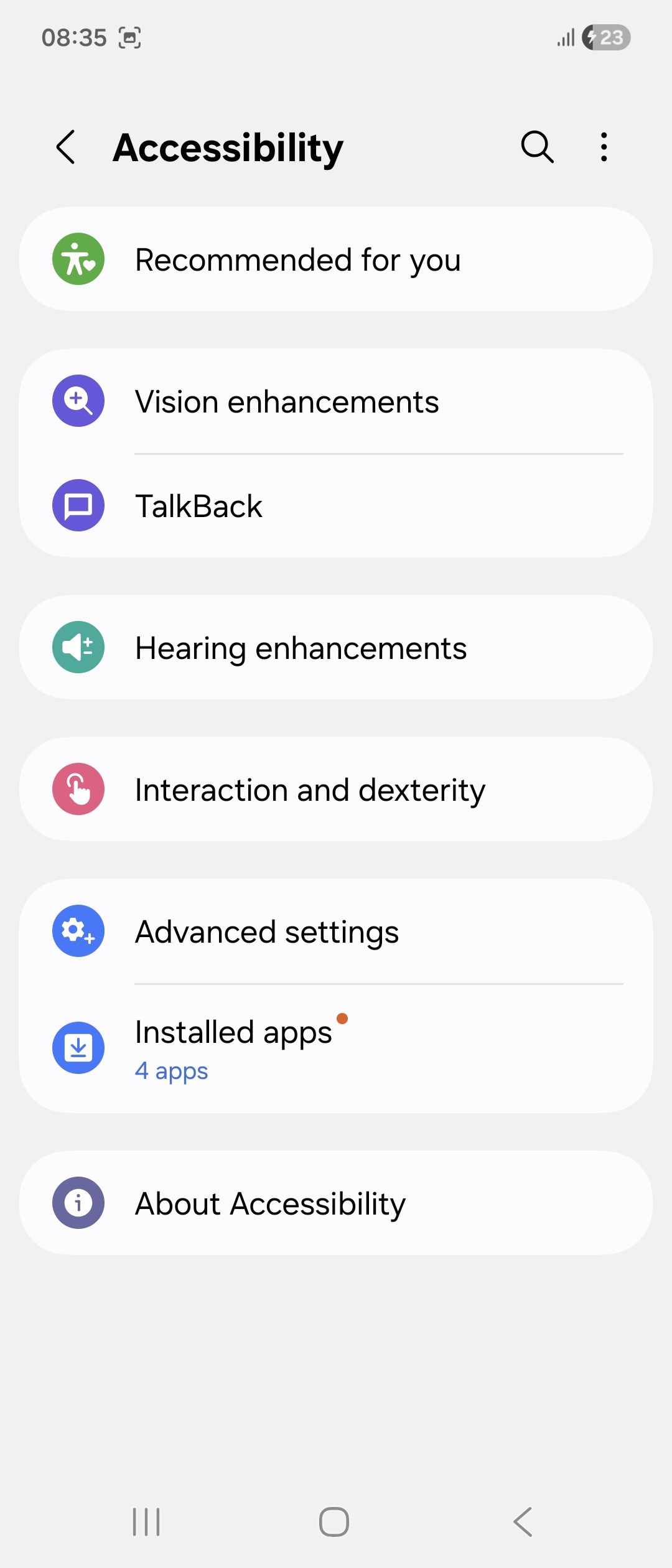Select the TalkBack option
Screen dimensions: 672x1568
(336, 506)
